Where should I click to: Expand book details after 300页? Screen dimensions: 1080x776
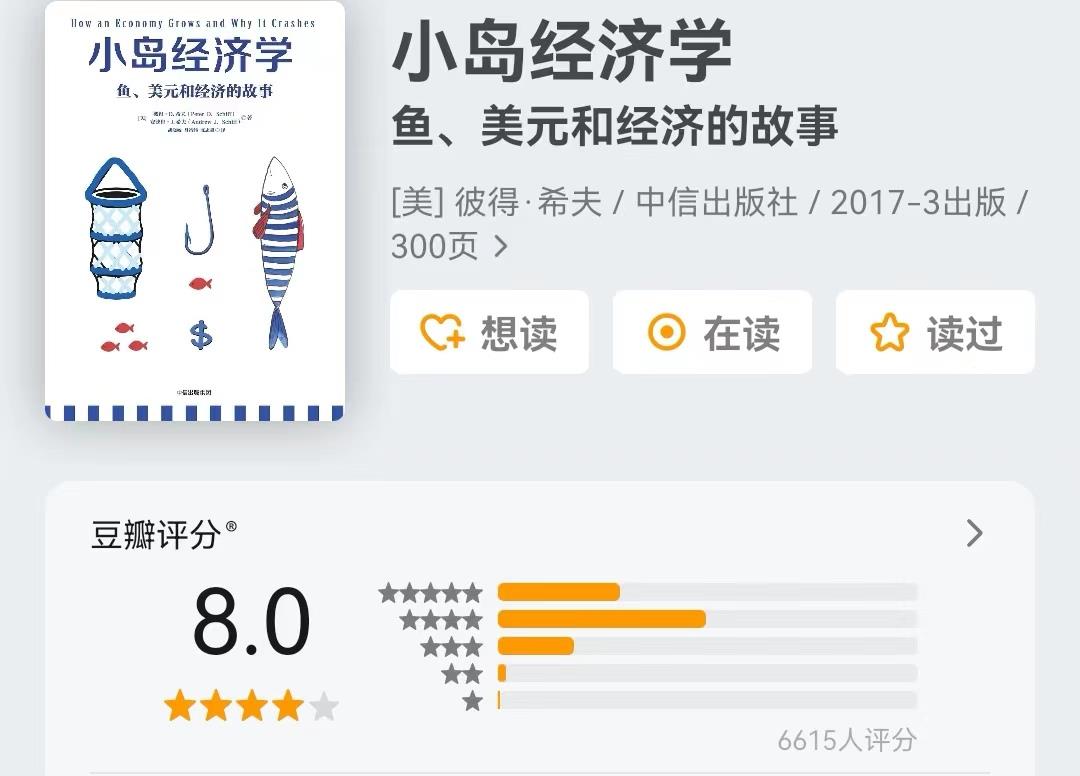(x=501, y=246)
